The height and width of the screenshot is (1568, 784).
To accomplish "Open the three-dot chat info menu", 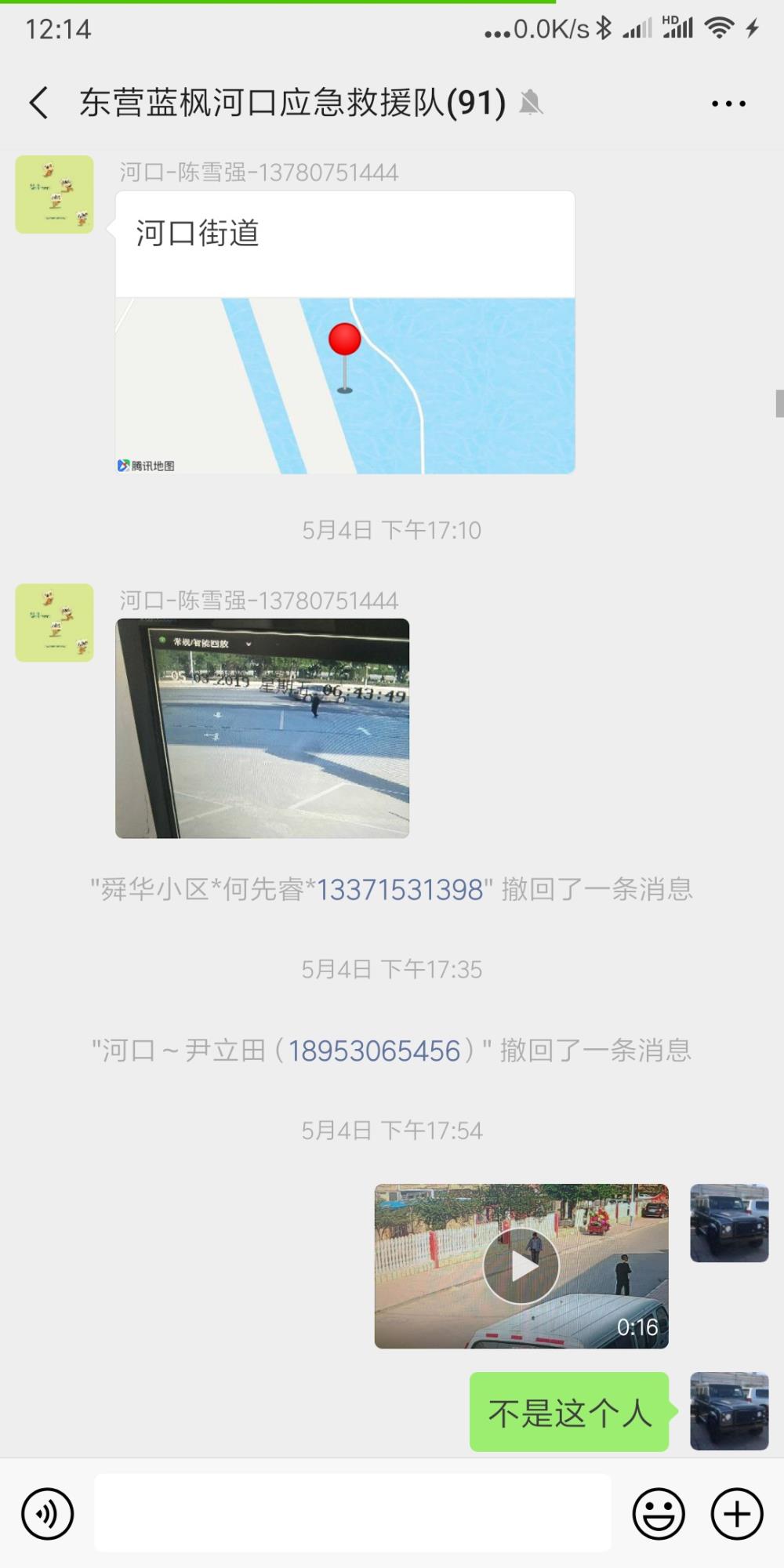I will [728, 103].
